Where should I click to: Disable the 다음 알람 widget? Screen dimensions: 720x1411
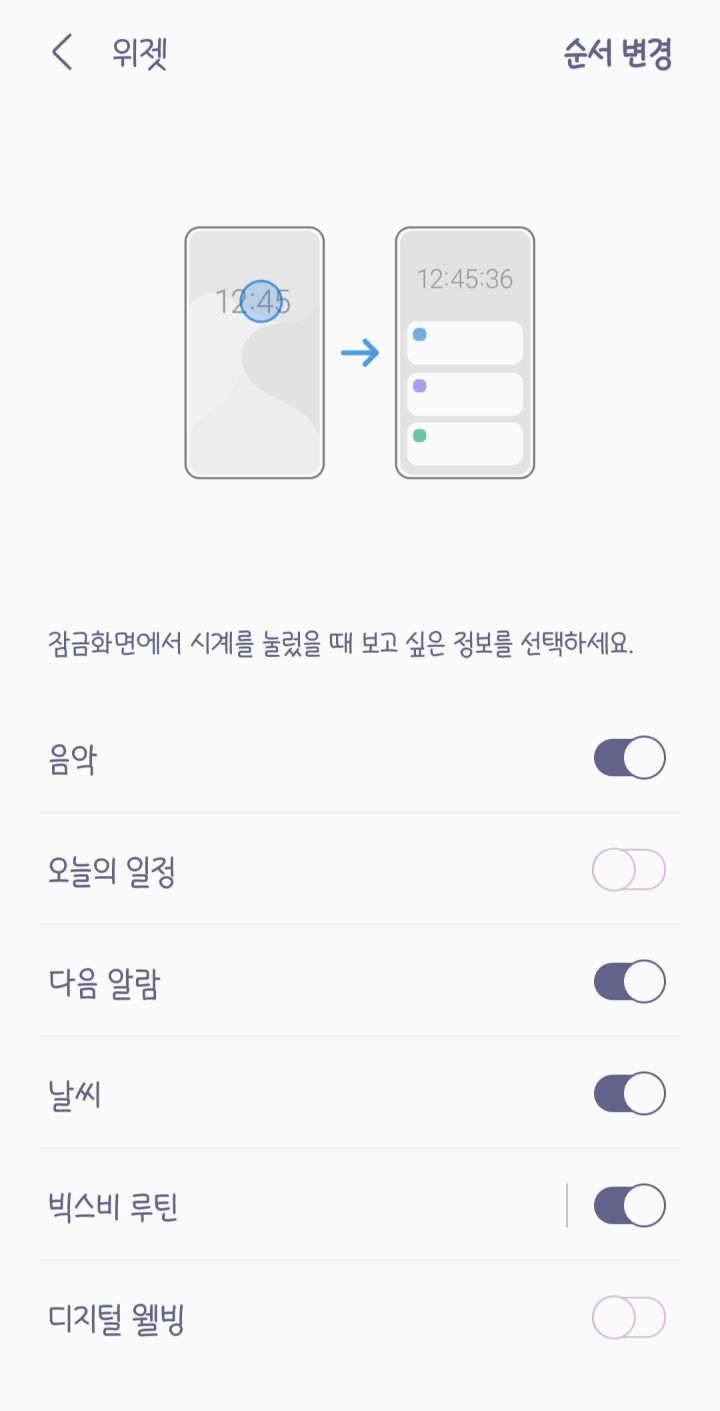point(629,982)
